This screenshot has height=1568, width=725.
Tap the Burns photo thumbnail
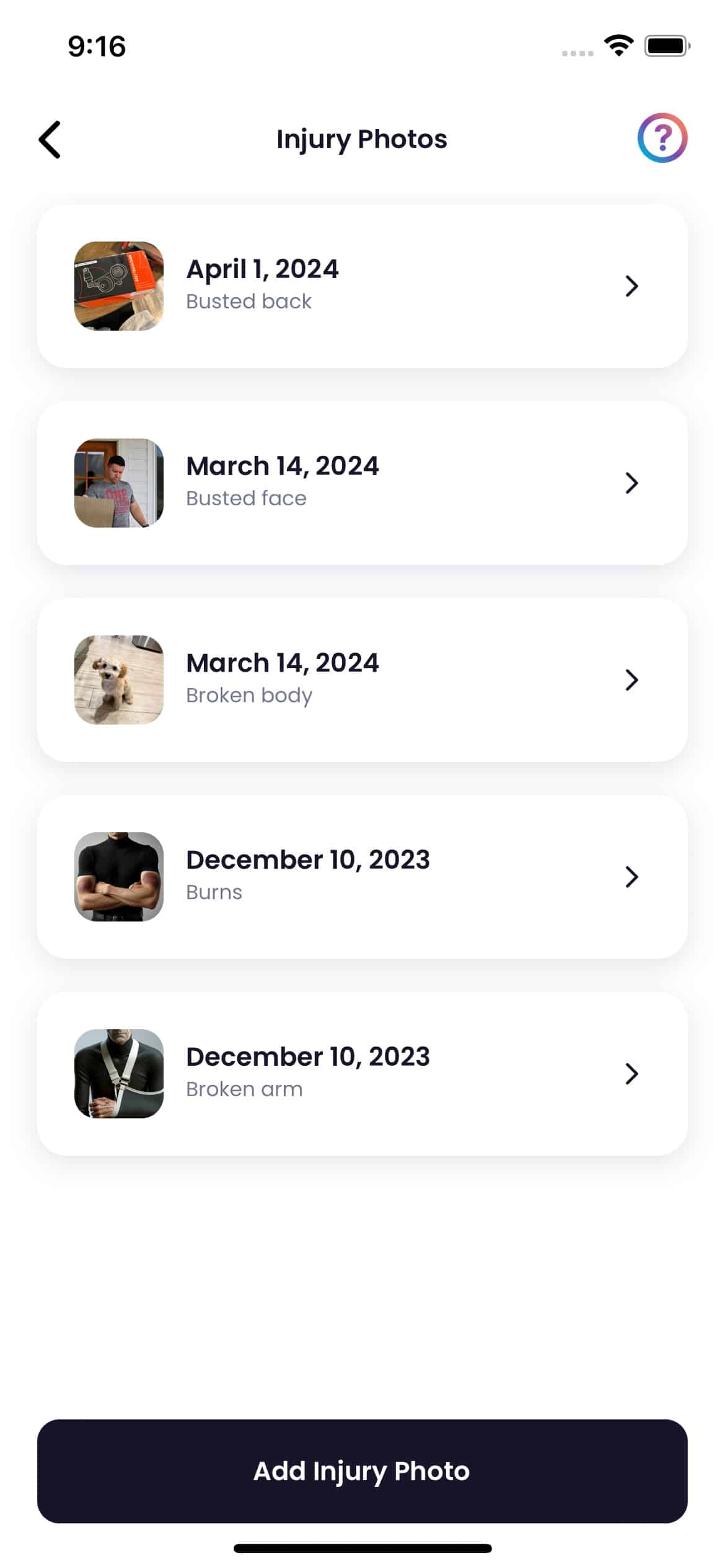(x=119, y=877)
